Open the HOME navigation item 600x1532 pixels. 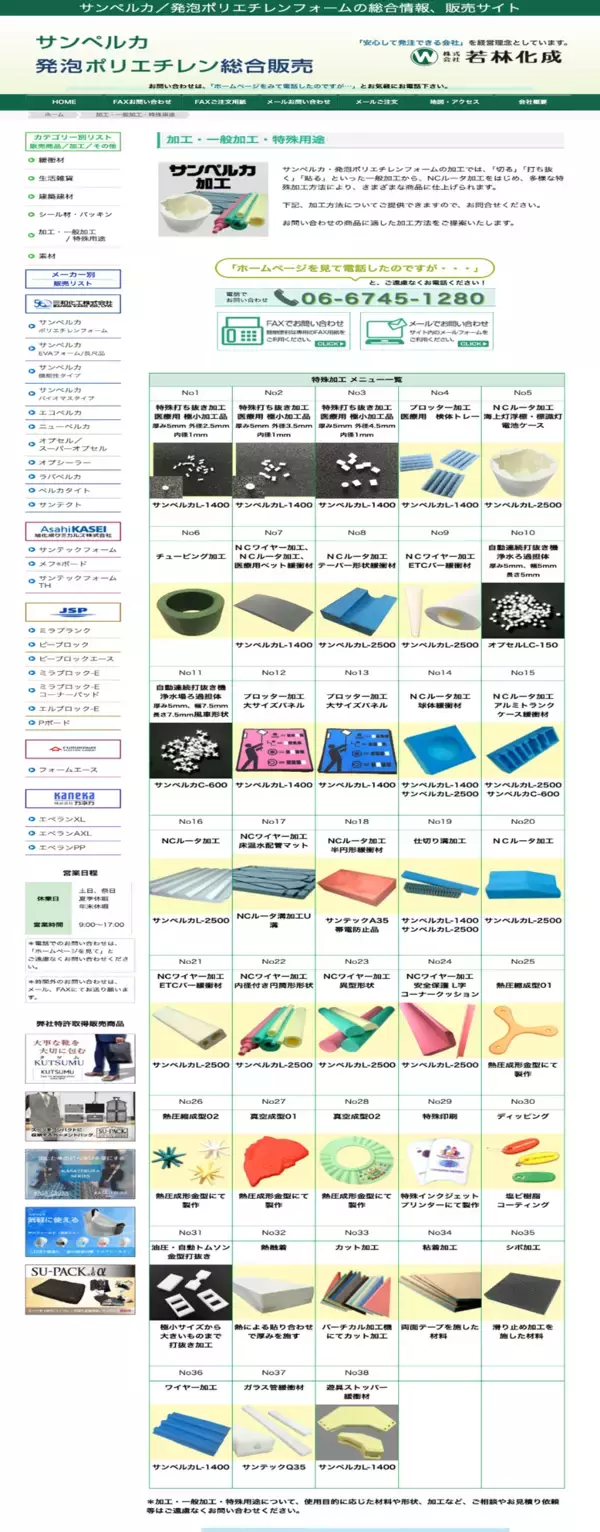[64, 102]
